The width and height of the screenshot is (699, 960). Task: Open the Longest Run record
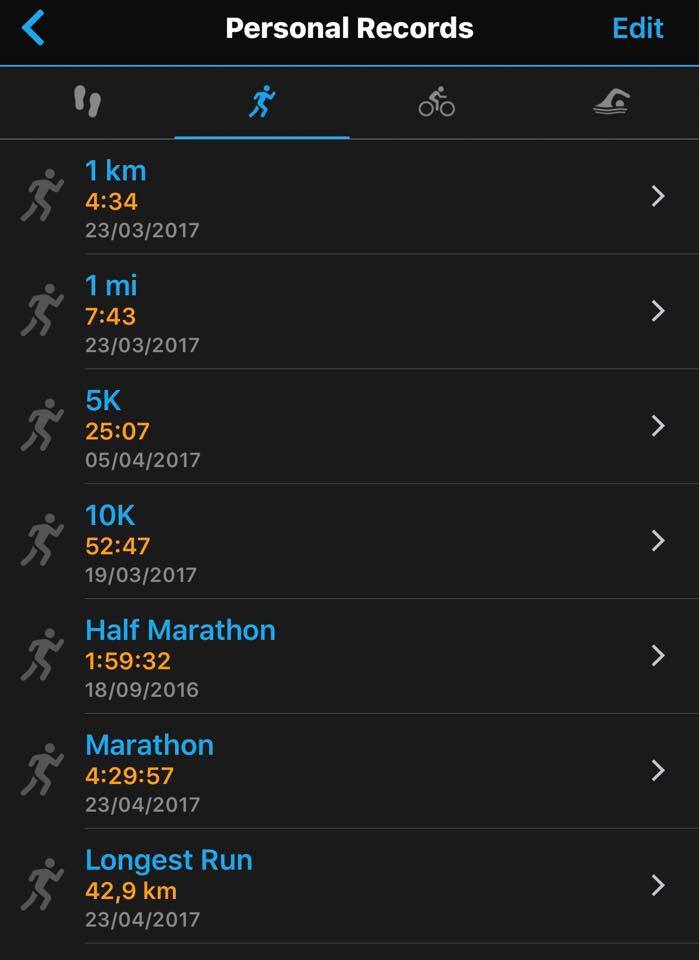point(349,887)
